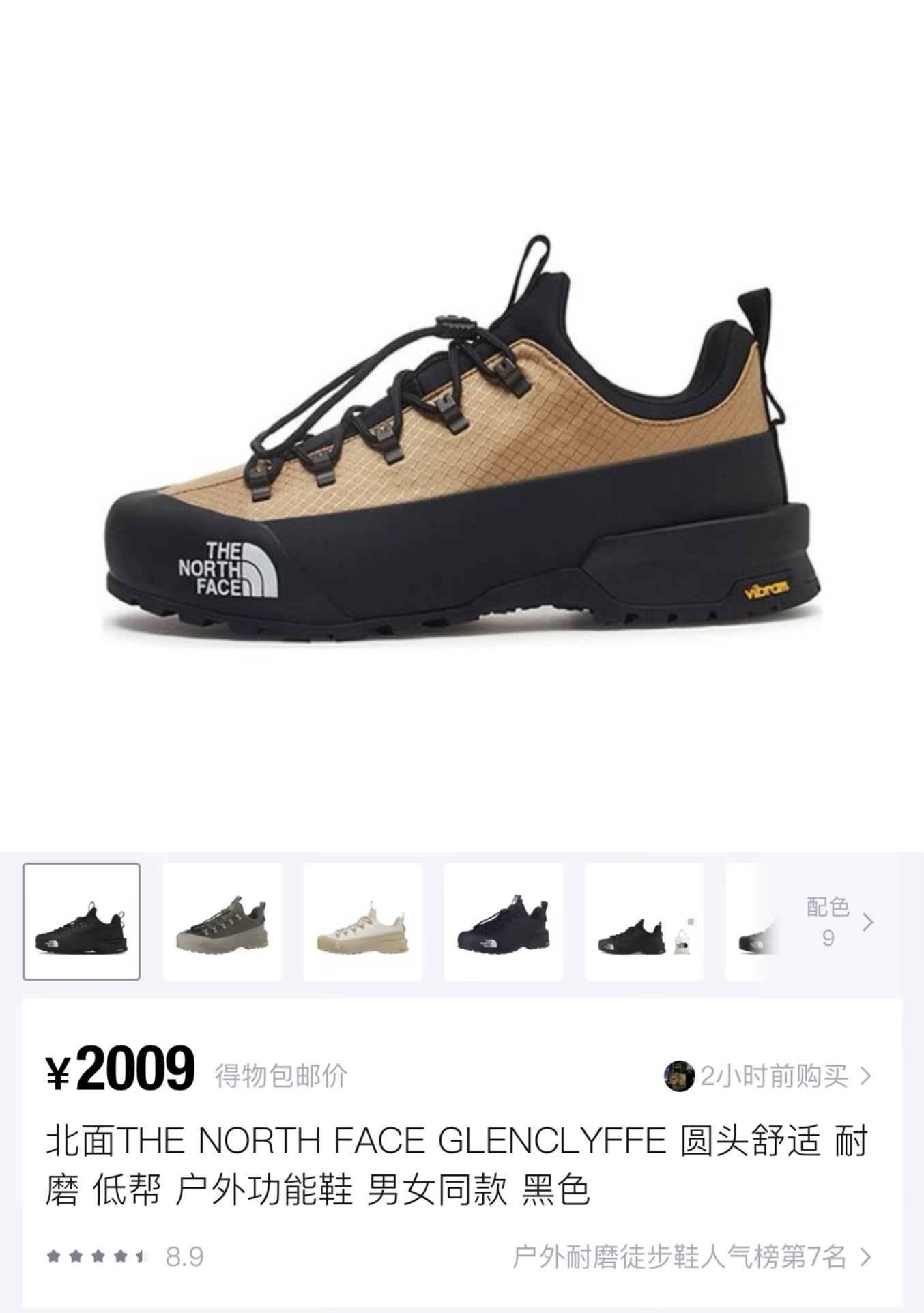Select the black shoe with tote bag option
Screen dimensions: 924x1313
click(644, 921)
